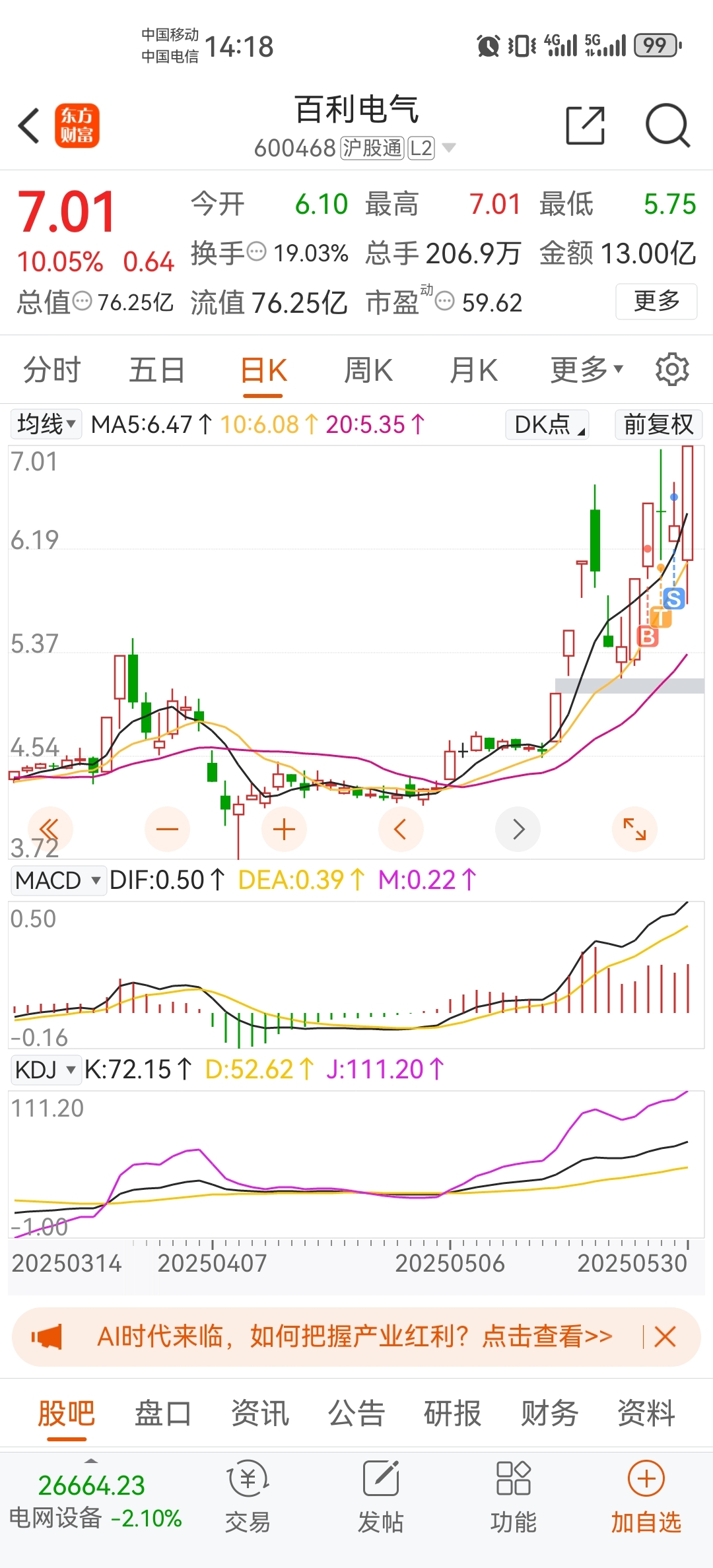Image resolution: width=713 pixels, height=1568 pixels.
Task: Toggle the DK点 option
Action: pyautogui.click(x=547, y=424)
